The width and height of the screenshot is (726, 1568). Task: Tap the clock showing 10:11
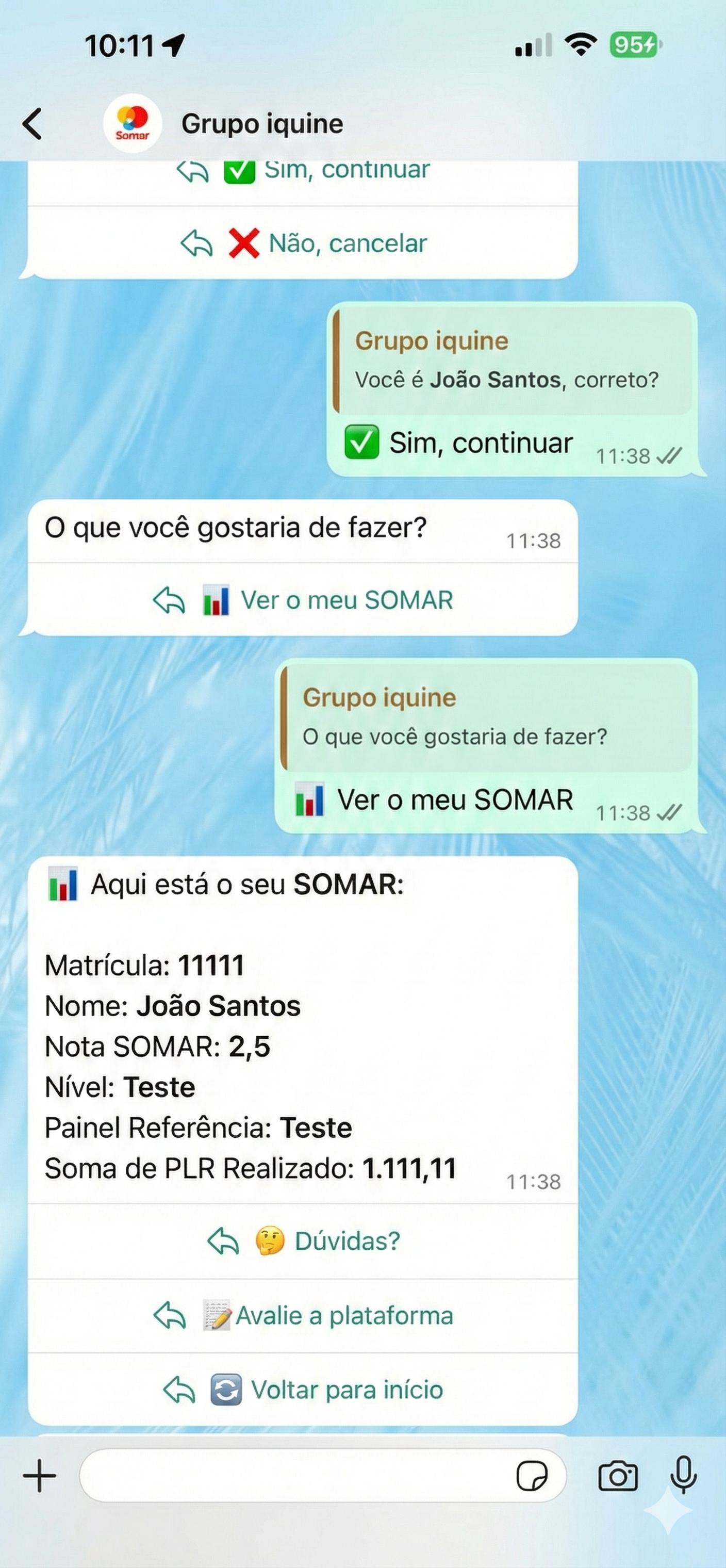[119, 43]
